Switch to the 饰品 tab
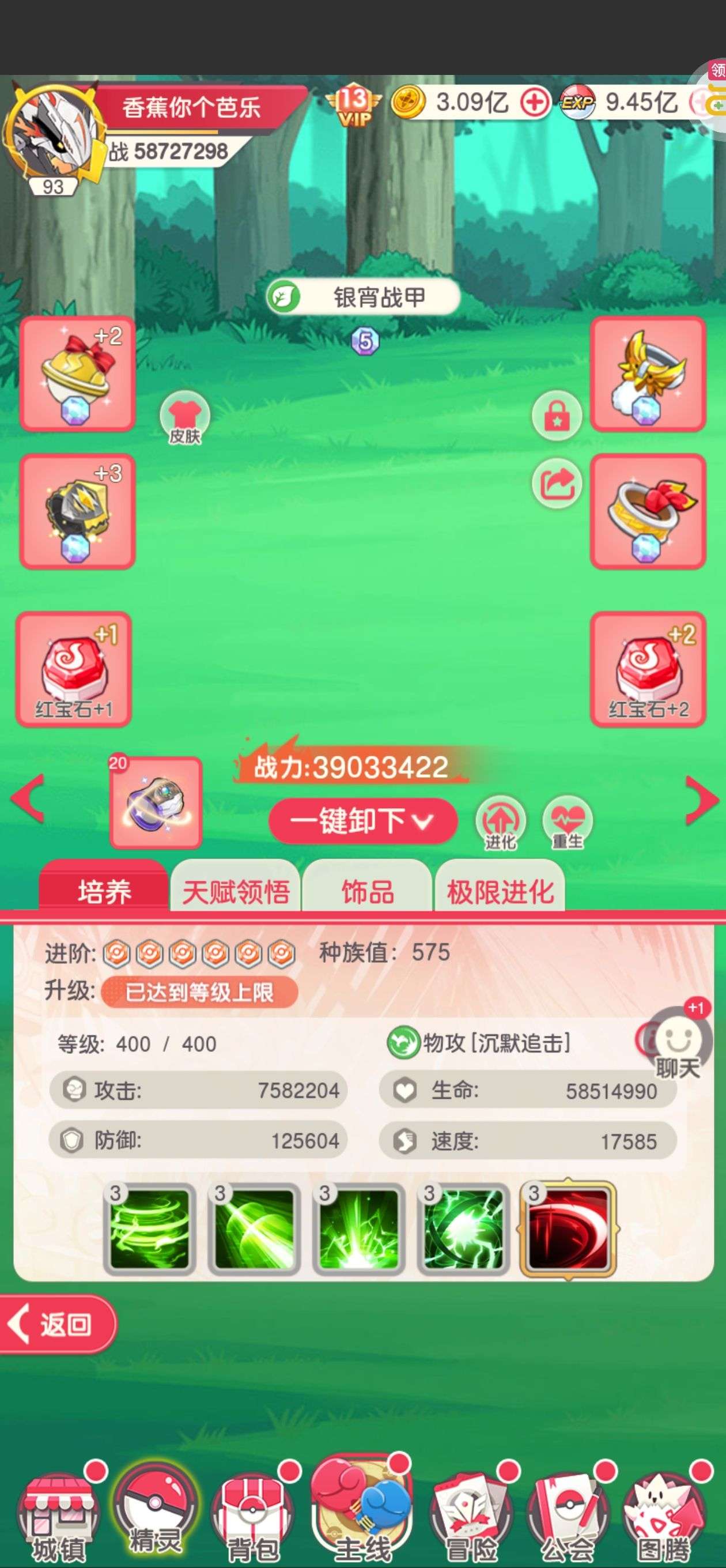The width and height of the screenshot is (726, 1568). click(x=367, y=892)
